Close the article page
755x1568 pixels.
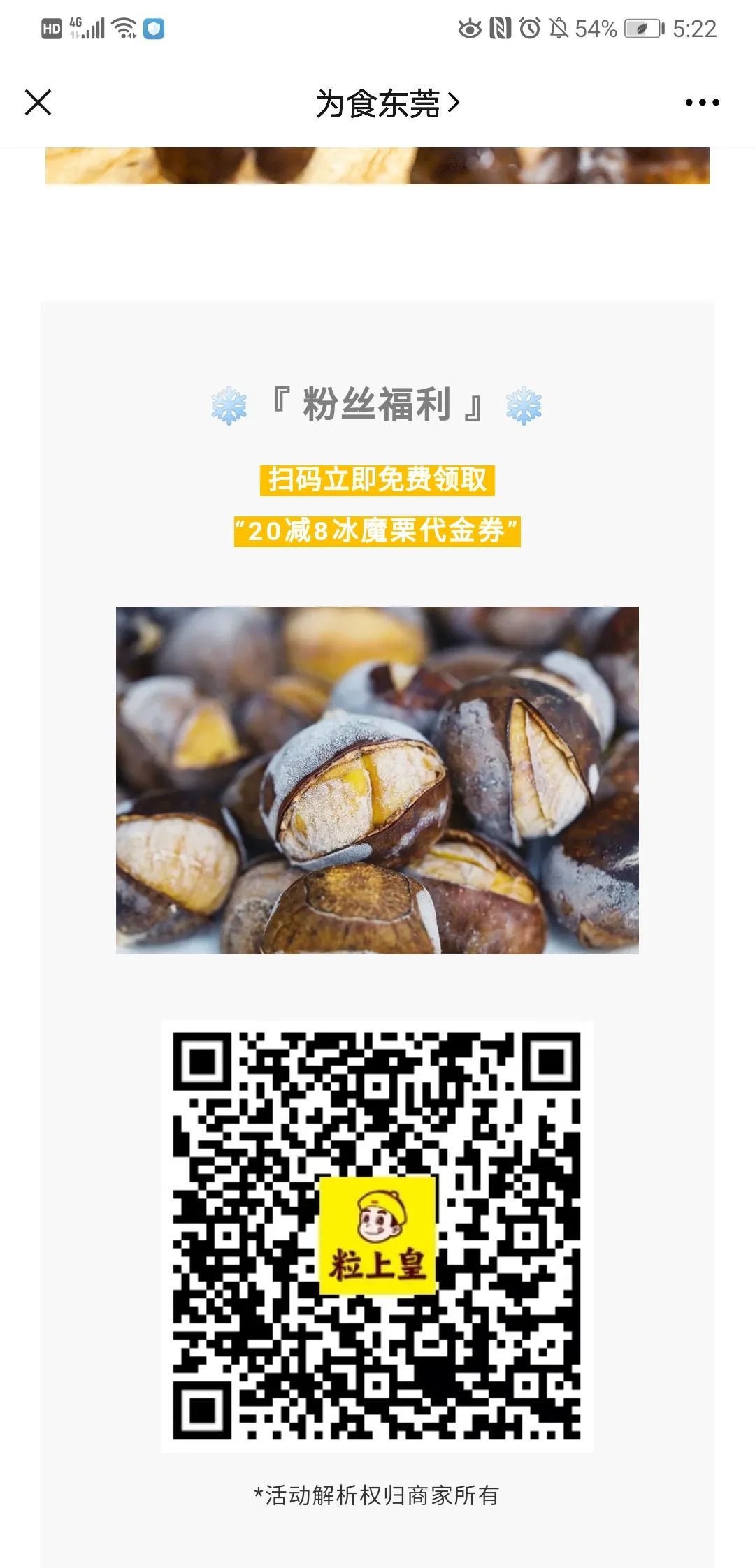coord(38,102)
